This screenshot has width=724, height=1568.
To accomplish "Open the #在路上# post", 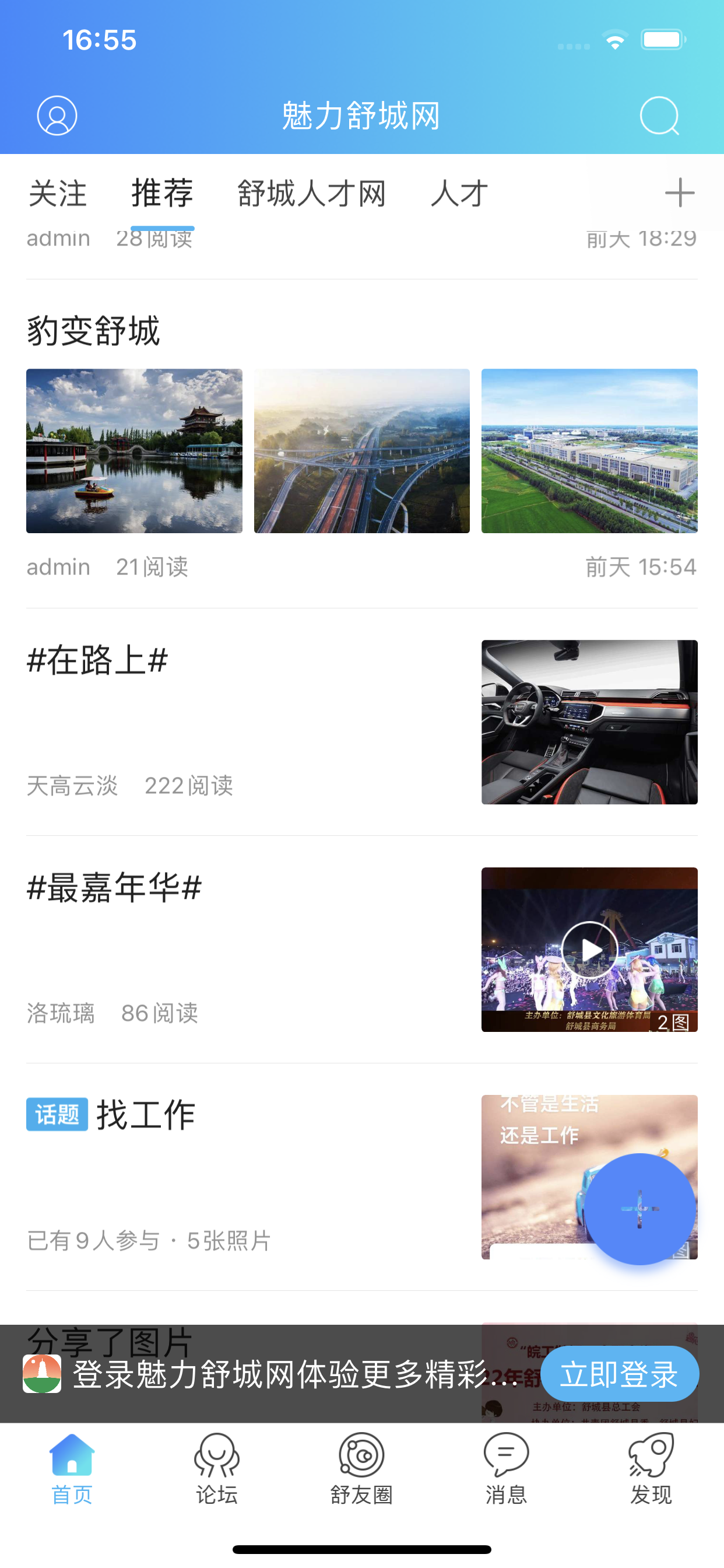I will click(97, 660).
